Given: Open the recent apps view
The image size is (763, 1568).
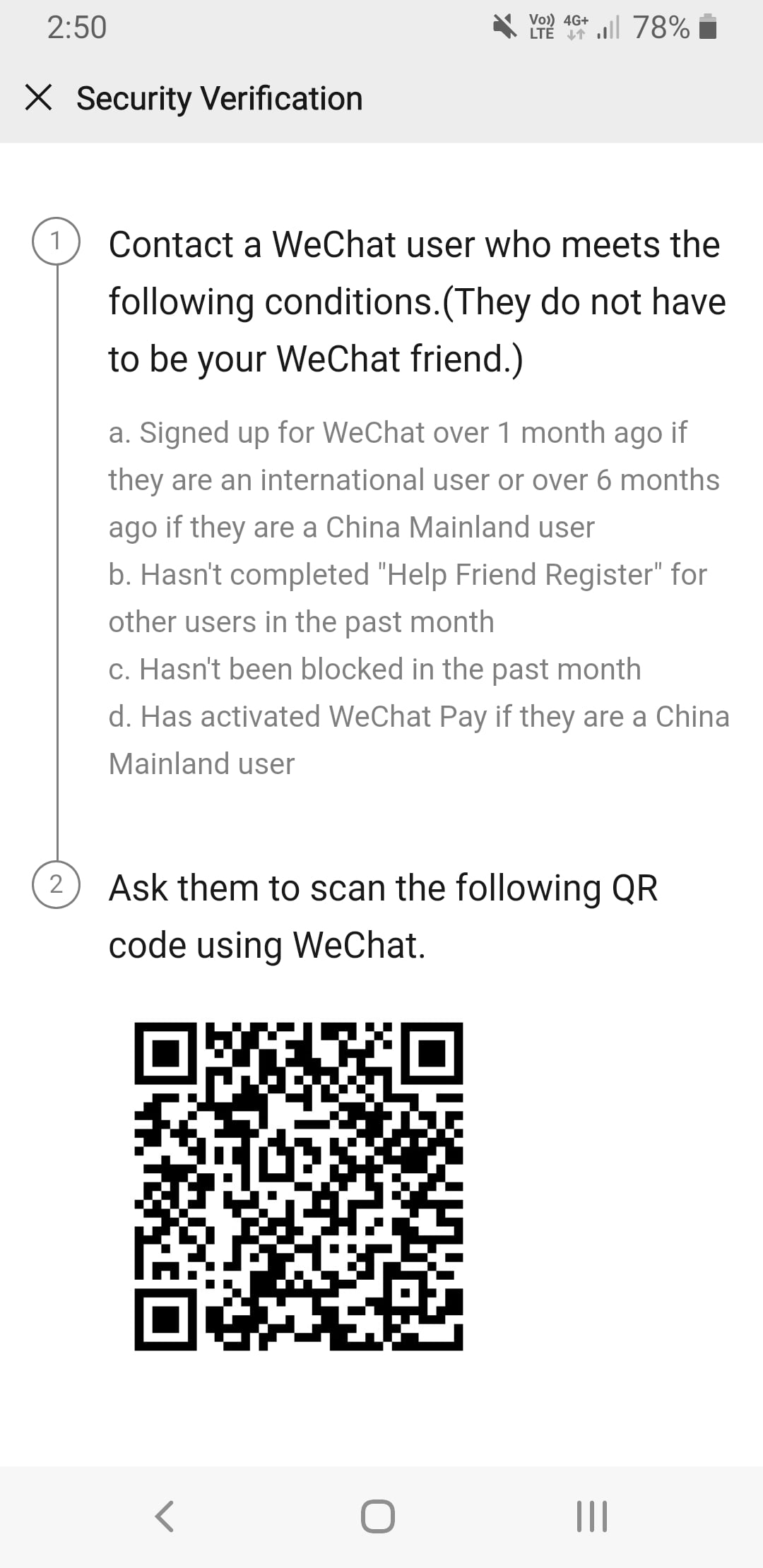Looking at the screenshot, I should click(592, 1516).
